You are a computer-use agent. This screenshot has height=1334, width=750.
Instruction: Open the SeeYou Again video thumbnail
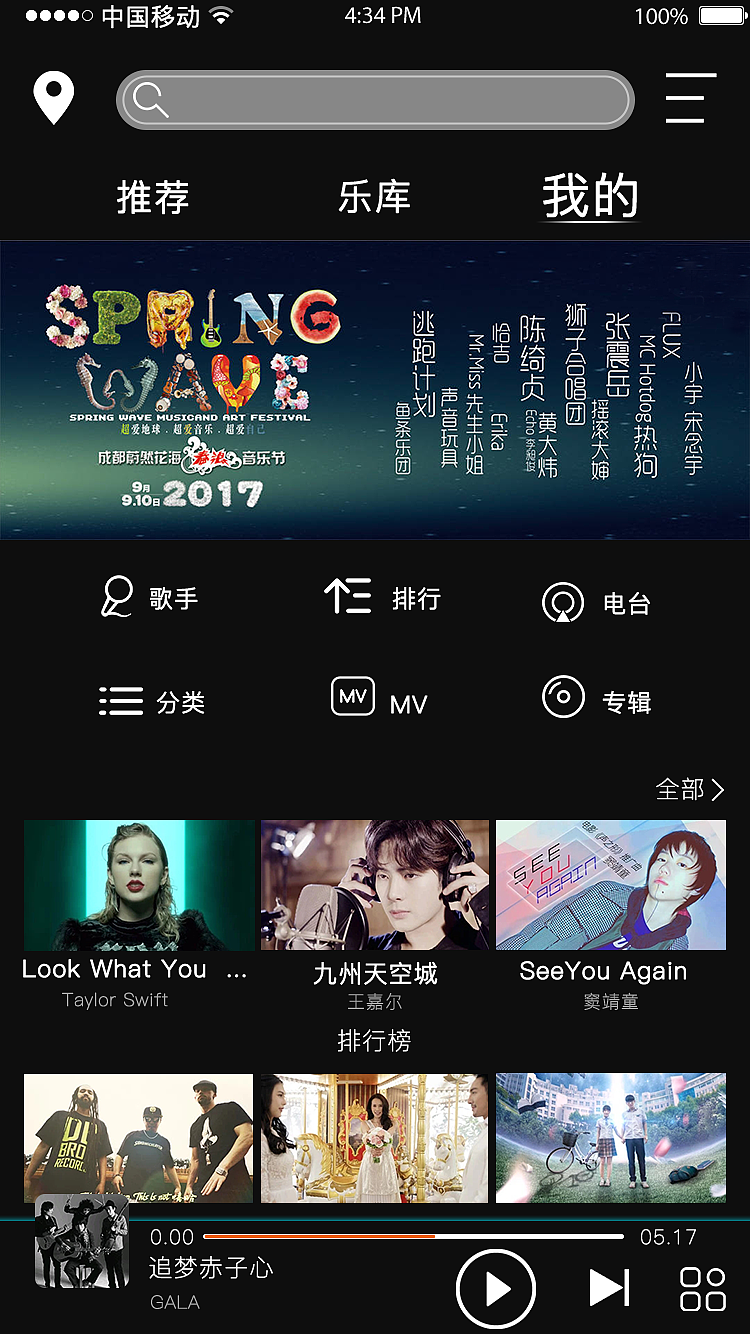610,884
